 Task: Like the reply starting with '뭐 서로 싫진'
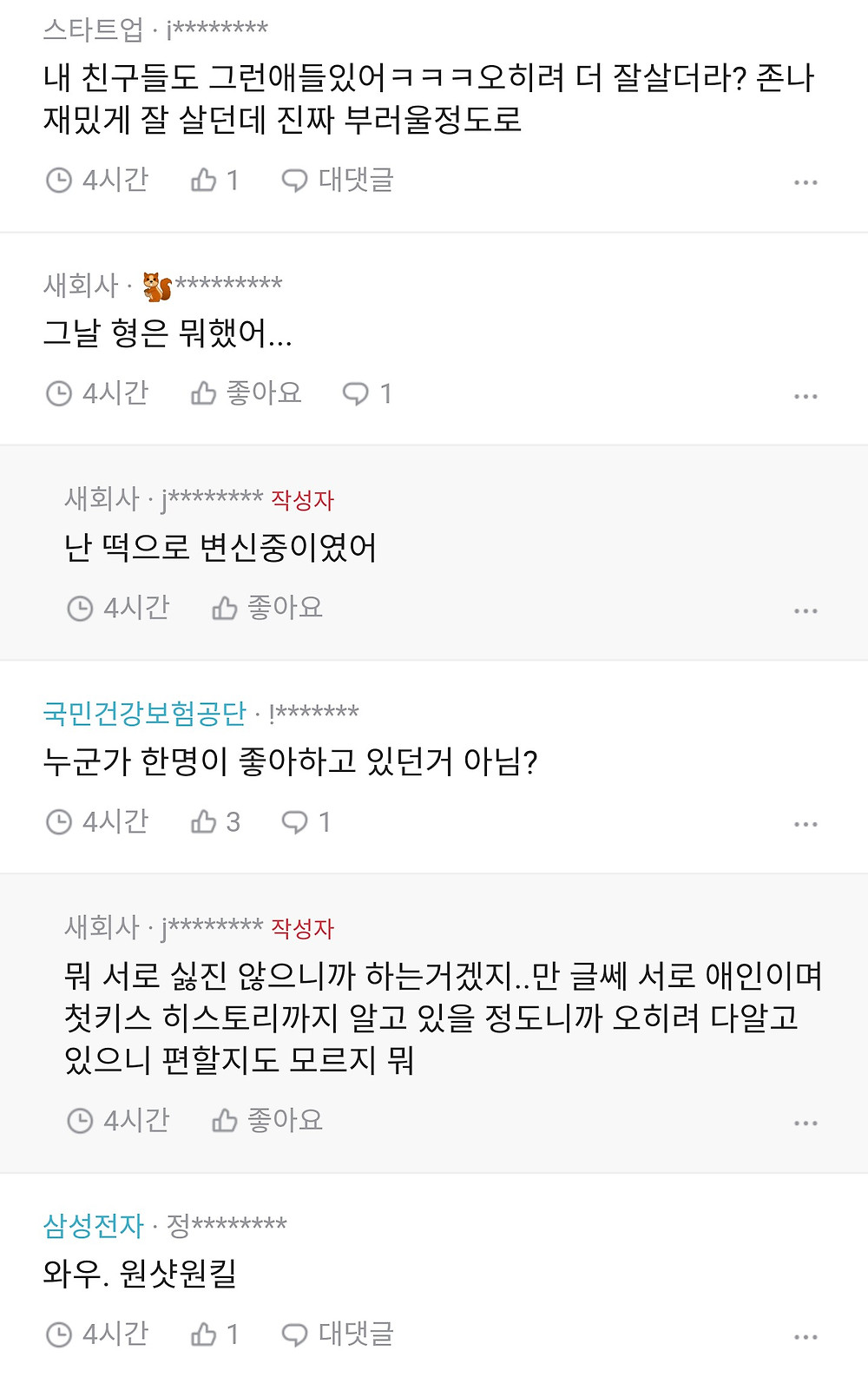[267, 1121]
